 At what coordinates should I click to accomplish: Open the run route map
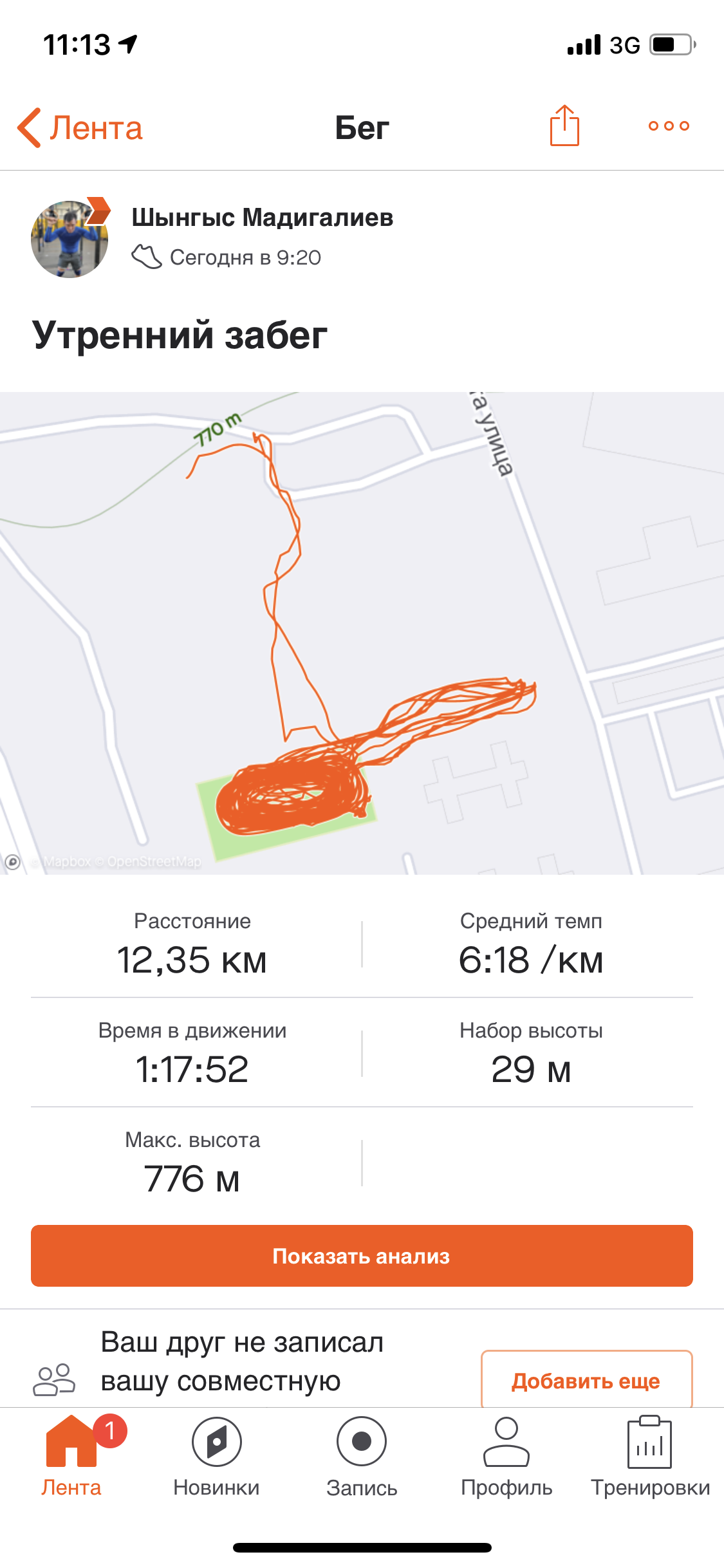pos(362,633)
